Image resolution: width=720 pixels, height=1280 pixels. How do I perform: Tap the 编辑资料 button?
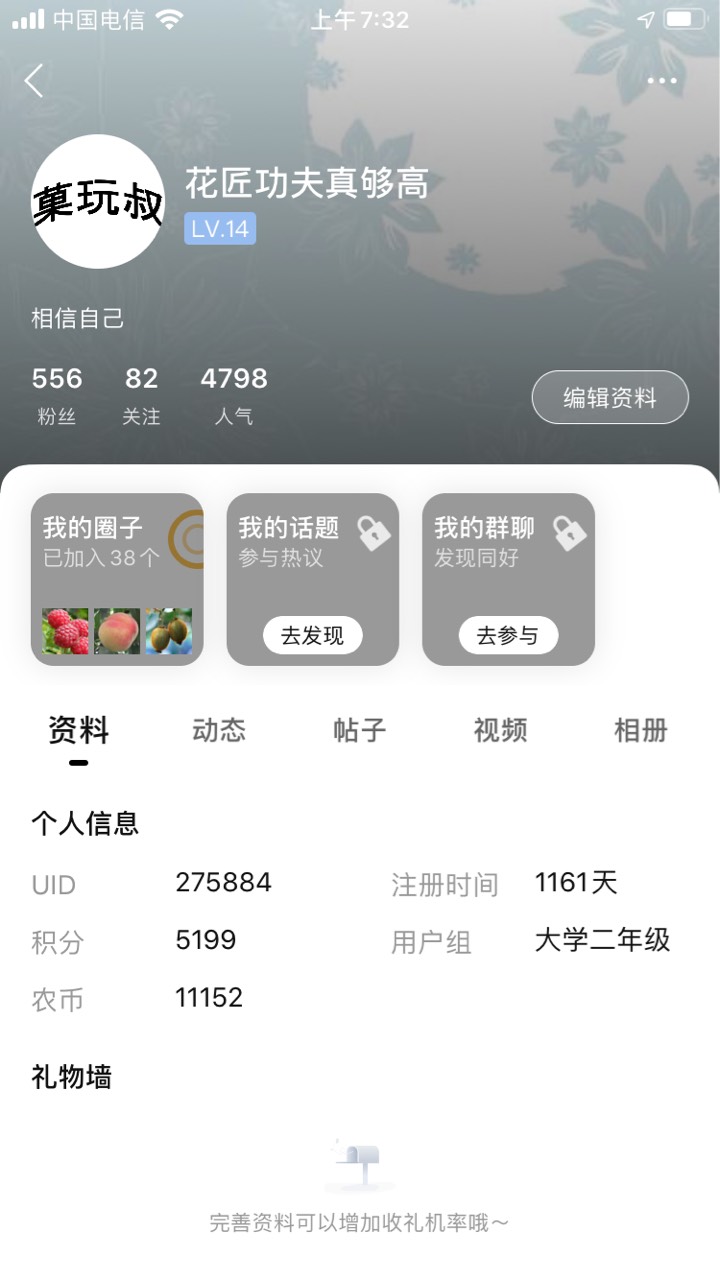pos(610,397)
